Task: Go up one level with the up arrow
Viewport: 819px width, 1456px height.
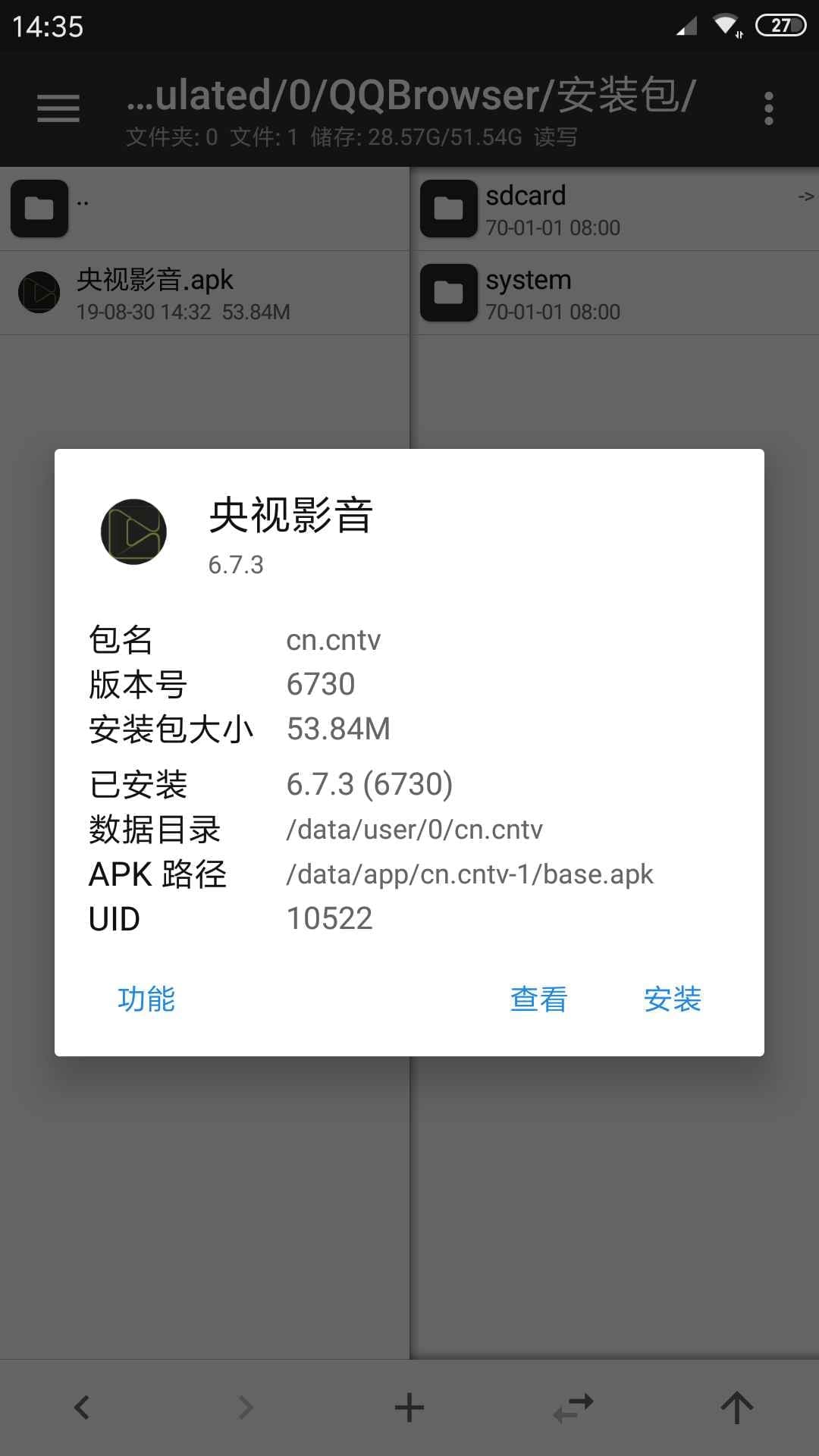Action: point(736,1407)
